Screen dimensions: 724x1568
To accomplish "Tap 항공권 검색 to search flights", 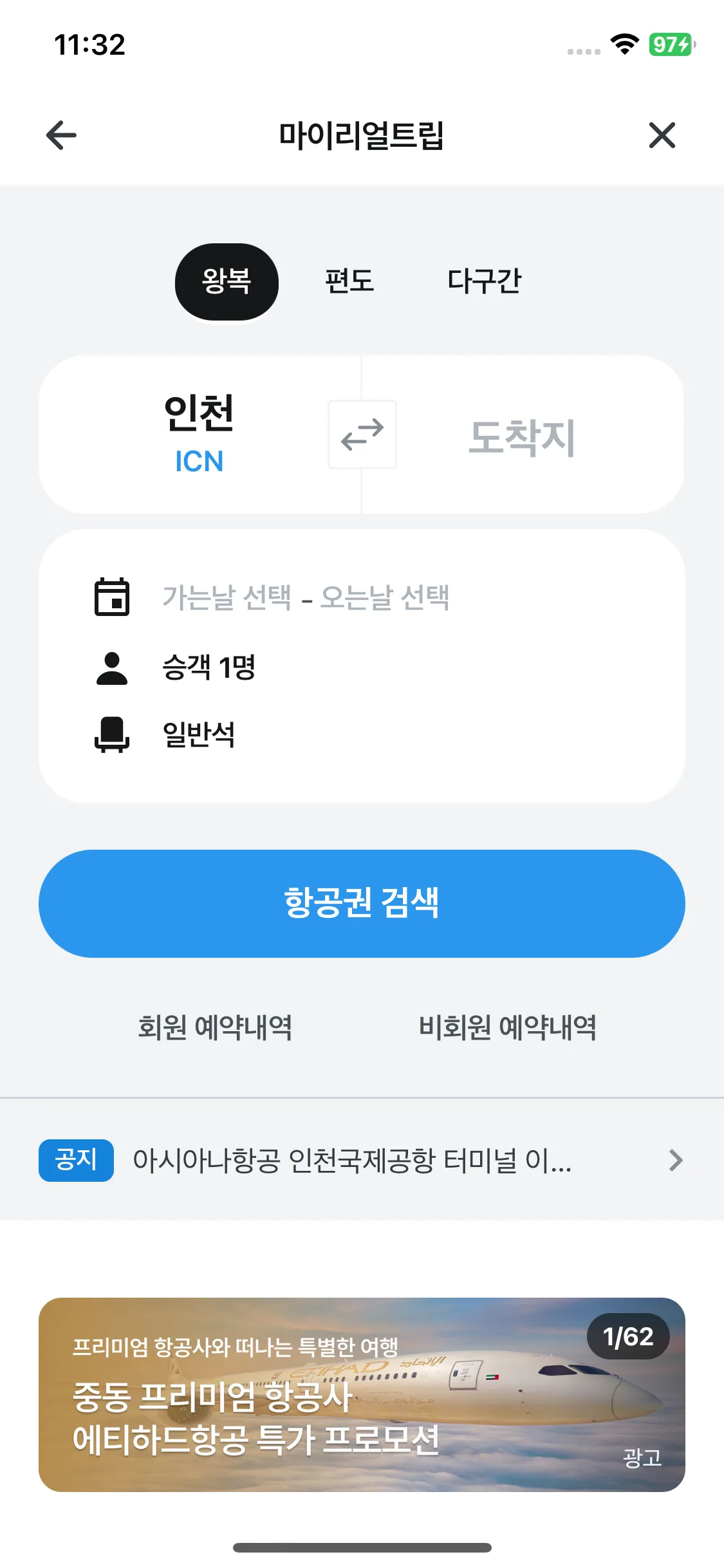I will (362, 903).
